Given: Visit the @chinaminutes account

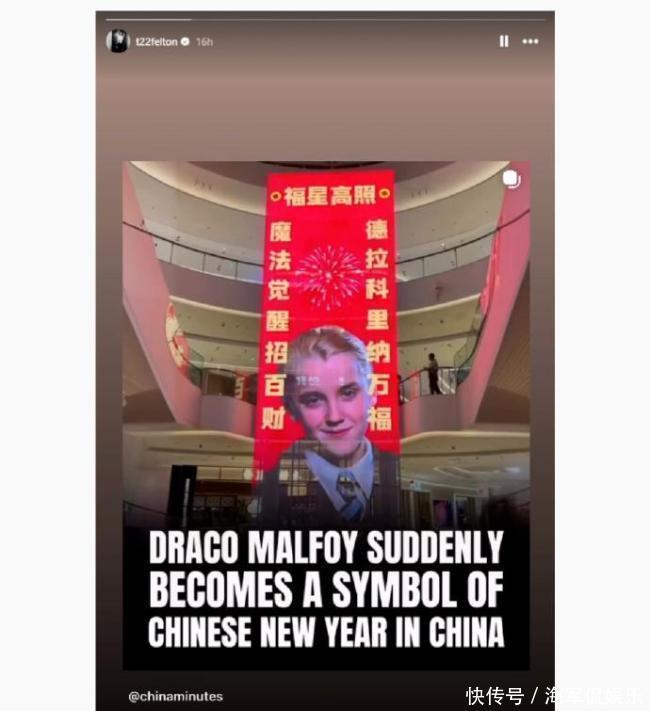Looking at the screenshot, I should (176, 696).
